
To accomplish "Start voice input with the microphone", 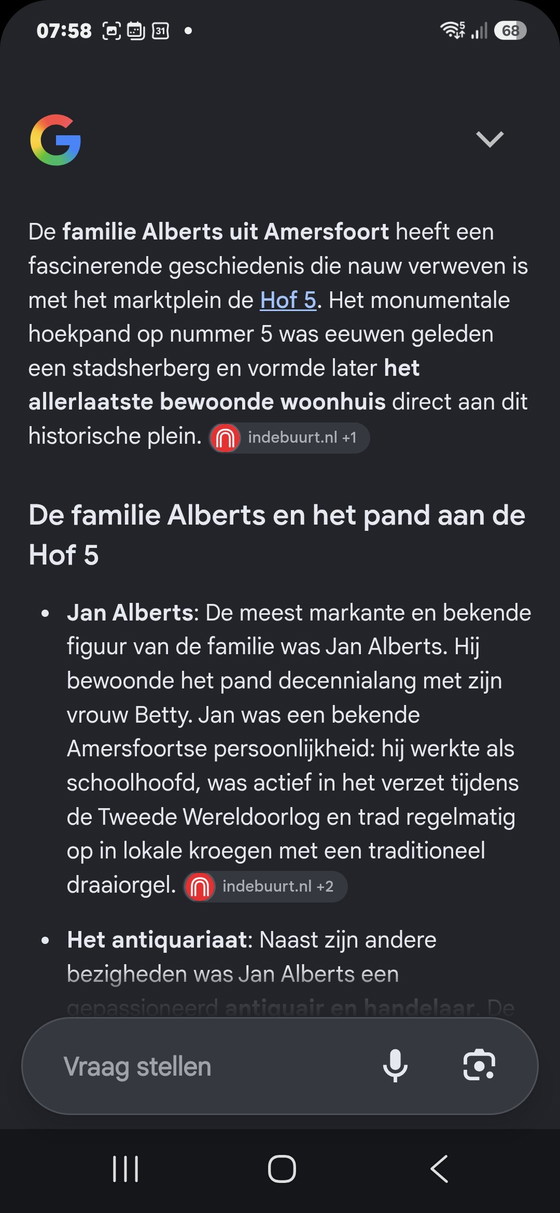I will click(x=396, y=1066).
